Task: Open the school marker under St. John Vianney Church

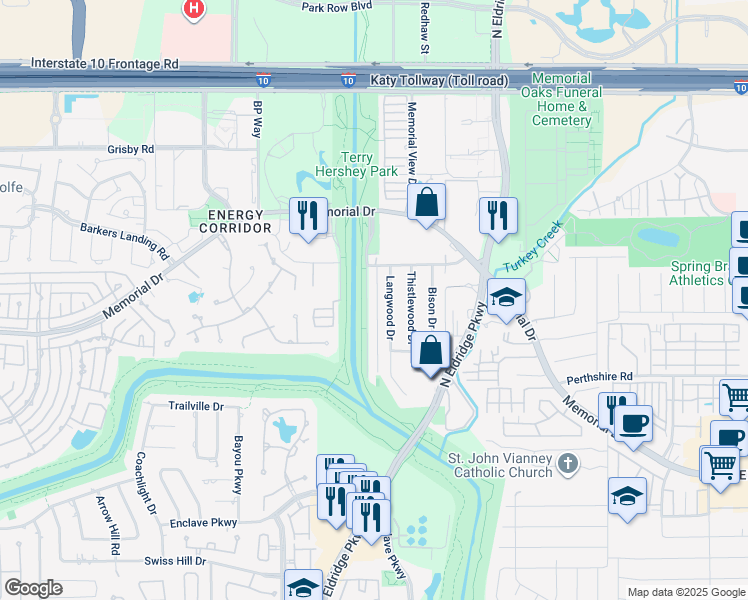Action: click(627, 496)
